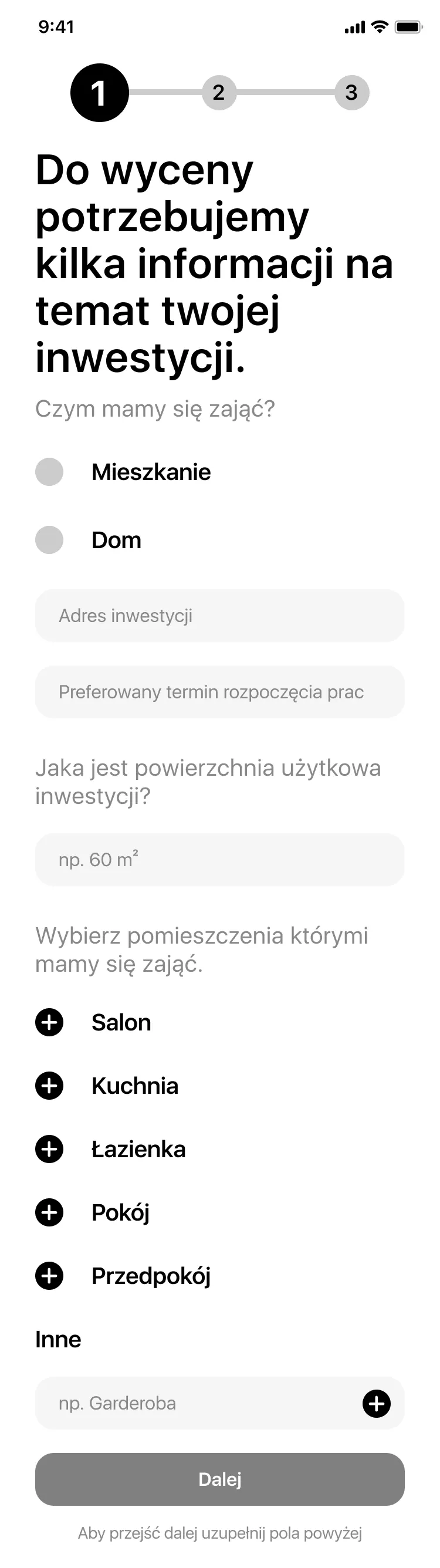Open the Preferowany termin rozpoczęcia prac field
The image size is (440, 1568).
(219, 692)
